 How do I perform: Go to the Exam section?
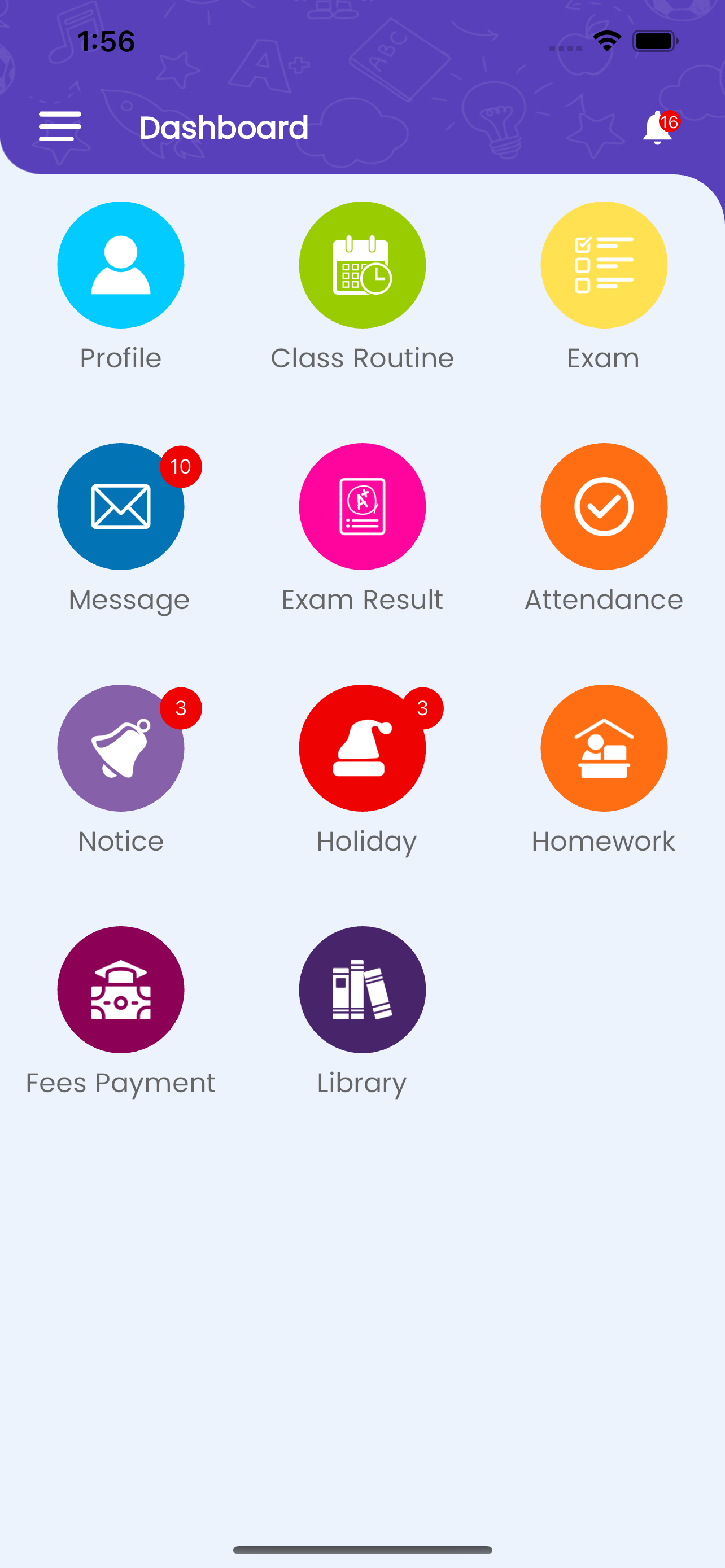pyautogui.click(x=603, y=265)
